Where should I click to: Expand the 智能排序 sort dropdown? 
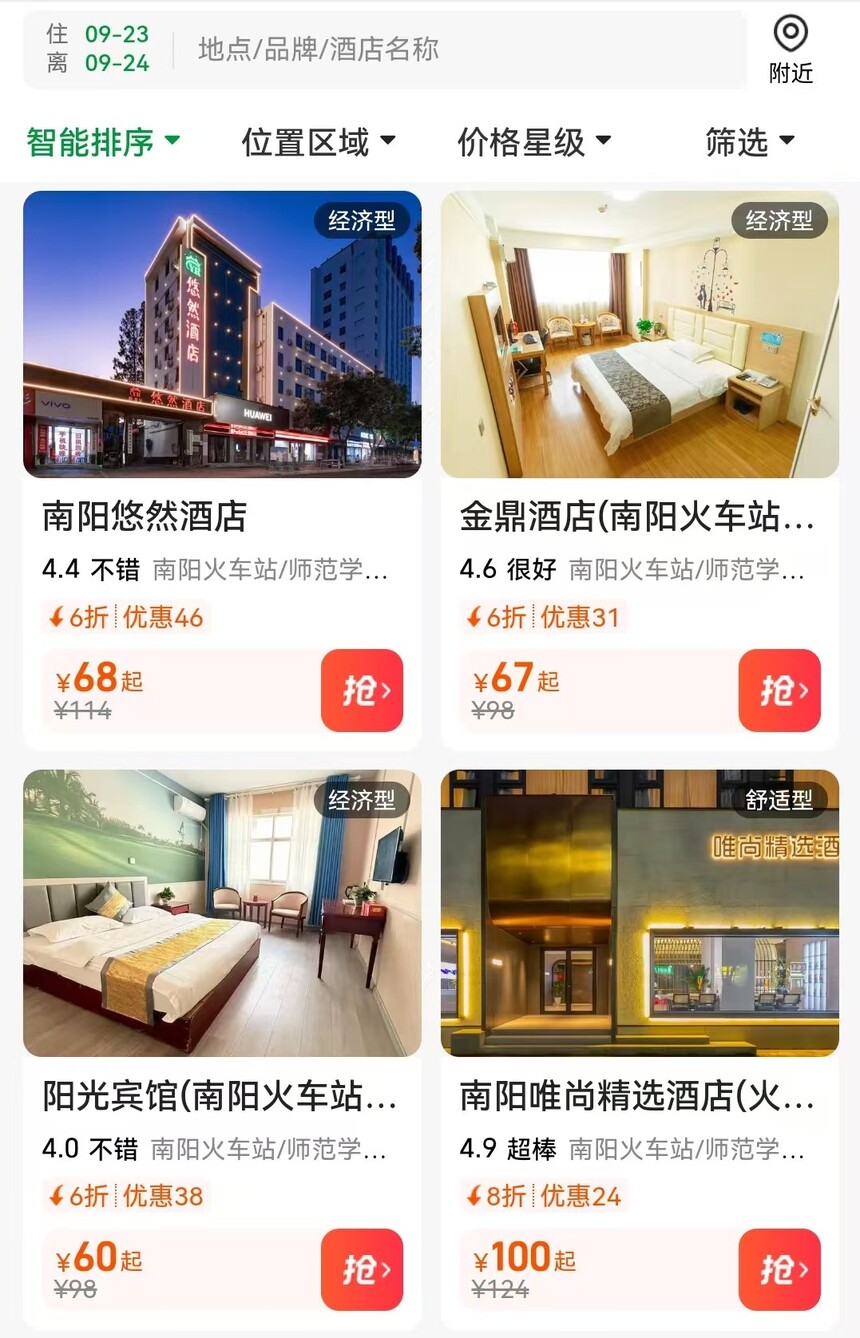coord(103,142)
